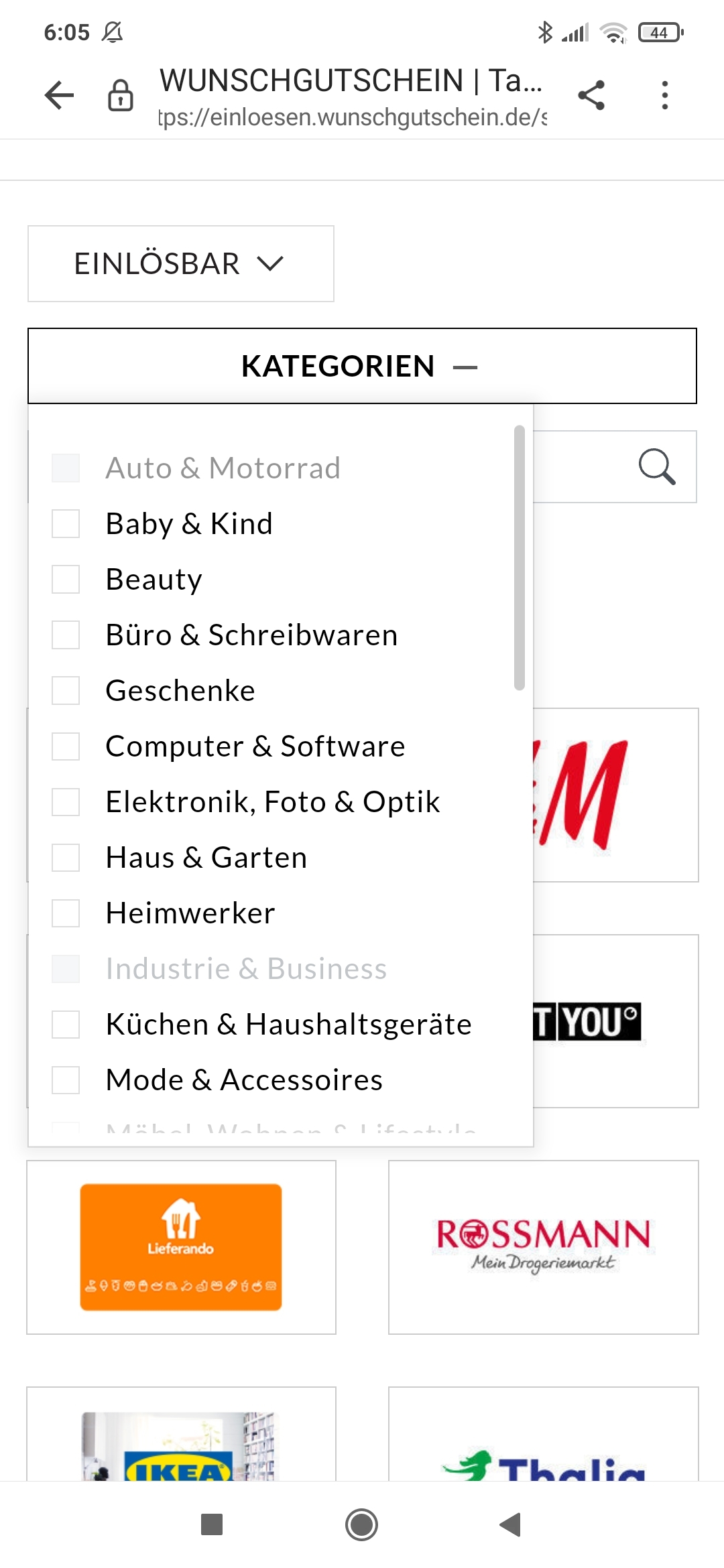Open the Rossmann voucher card

coord(544,1247)
